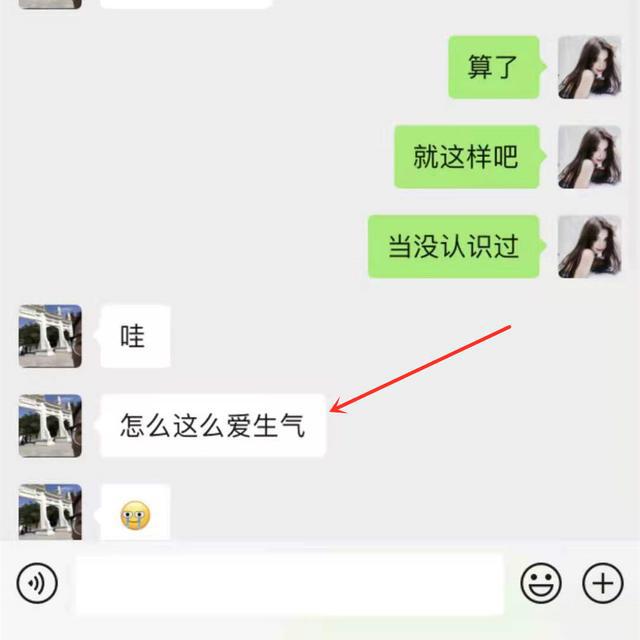Screen dimensions: 640x640
Task: Open the plus attachments menu
Action: (x=602, y=583)
